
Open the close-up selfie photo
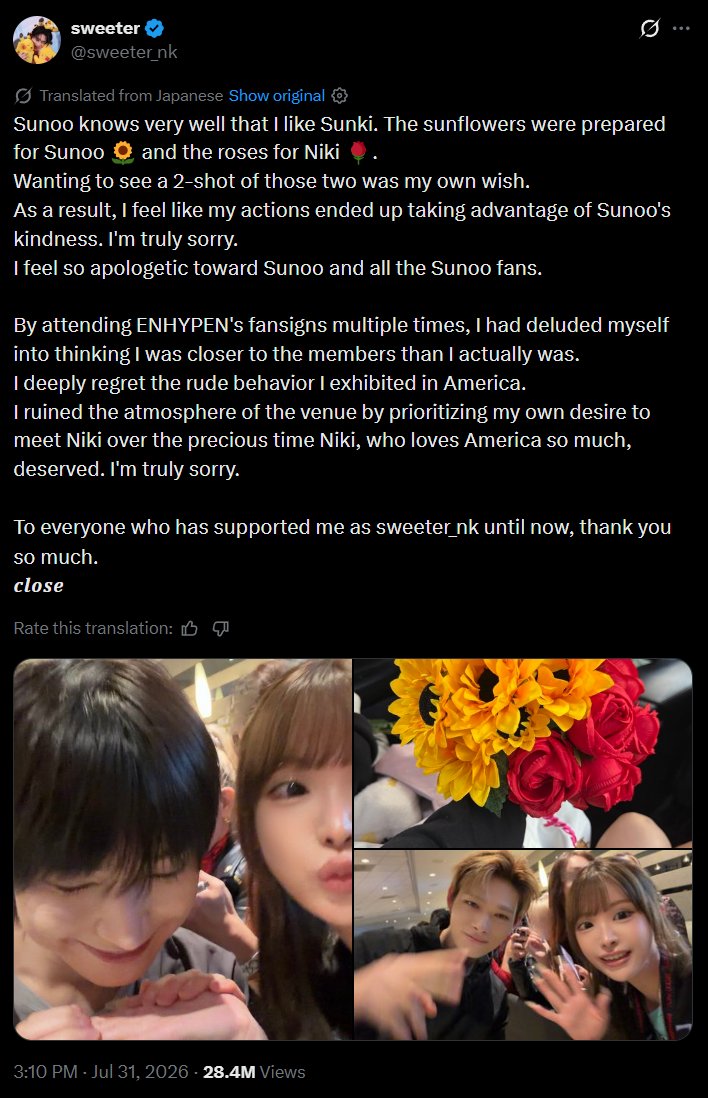click(183, 849)
